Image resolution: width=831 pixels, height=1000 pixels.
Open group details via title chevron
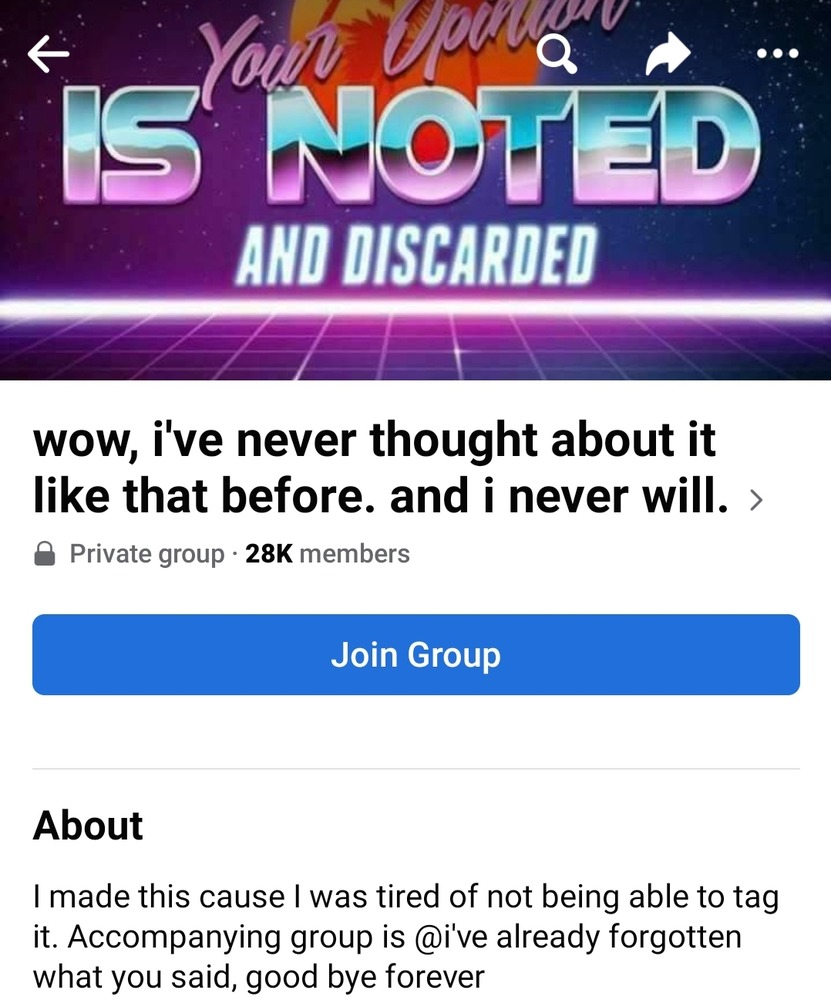click(756, 500)
